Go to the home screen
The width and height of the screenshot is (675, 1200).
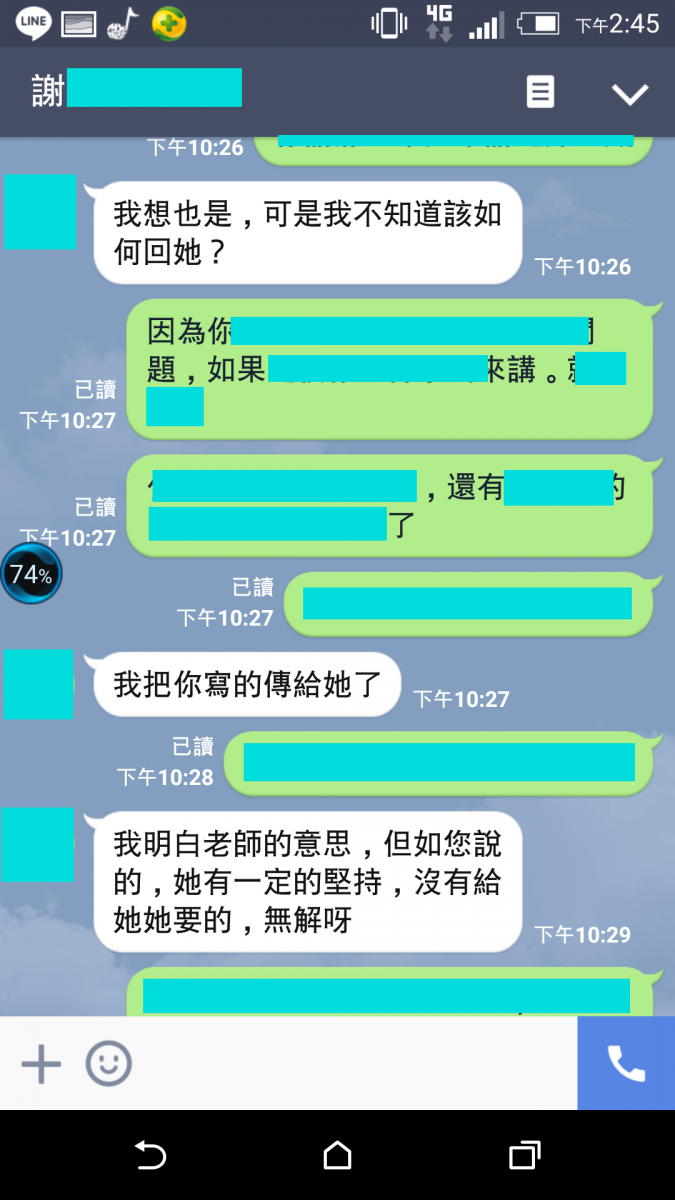(x=337, y=1156)
